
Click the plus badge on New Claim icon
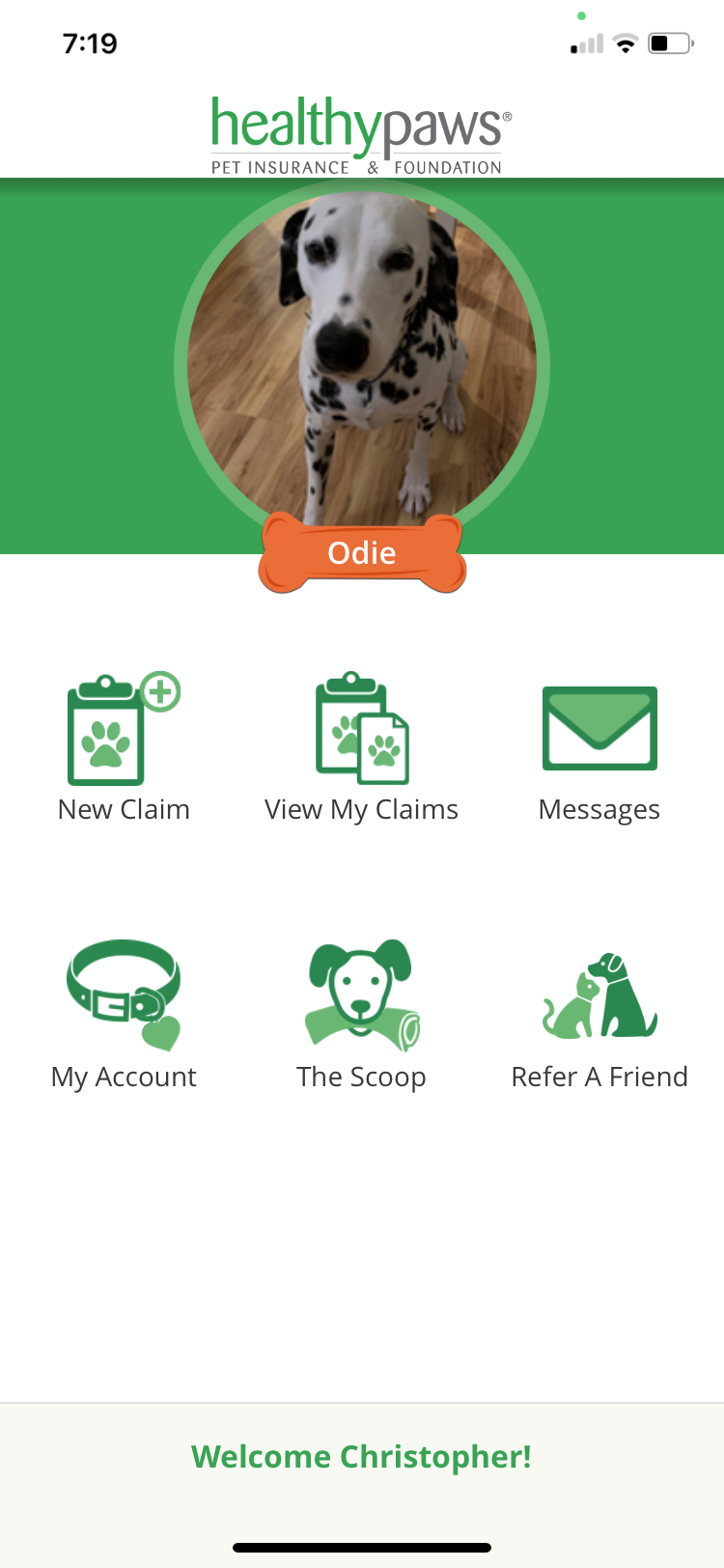tap(162, 691)
